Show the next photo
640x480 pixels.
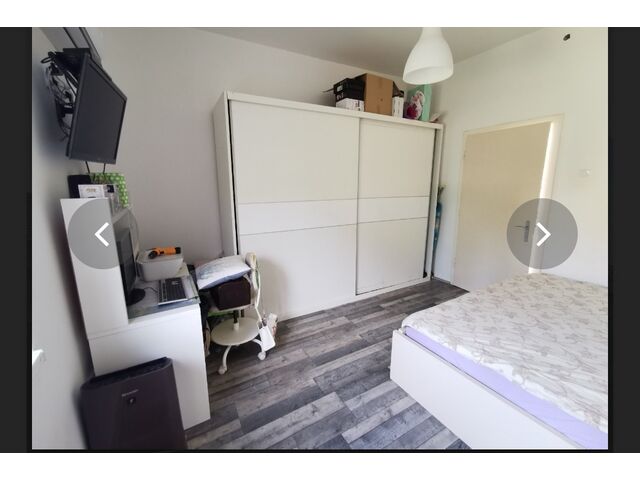coord(541,234)
